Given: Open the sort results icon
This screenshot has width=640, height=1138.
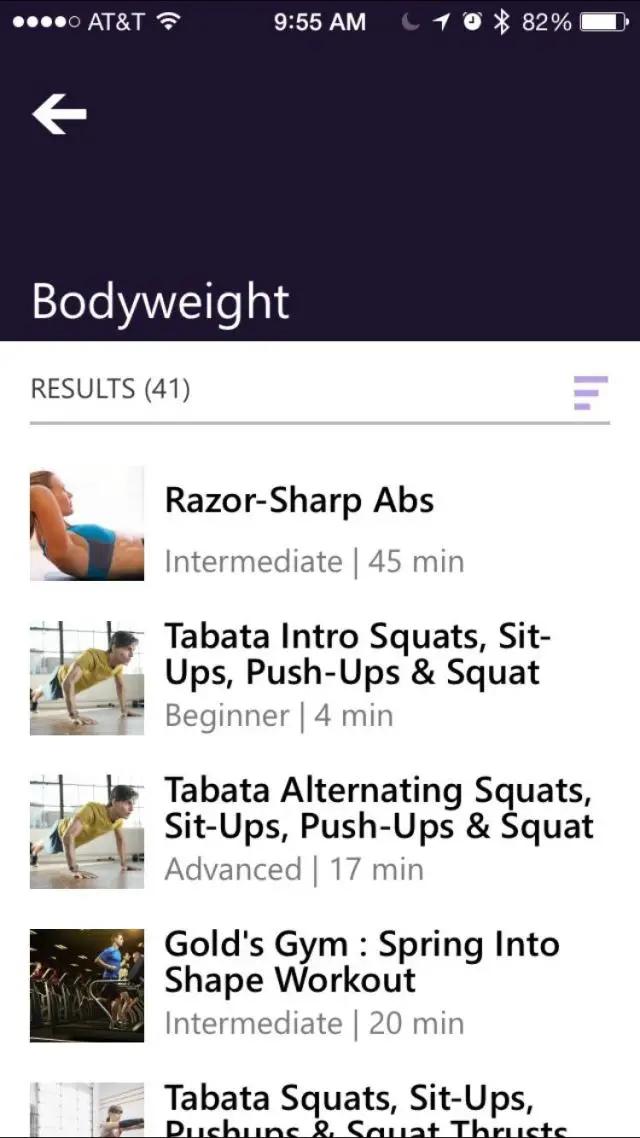Looking at the screenshot, I should coord(590,392).
